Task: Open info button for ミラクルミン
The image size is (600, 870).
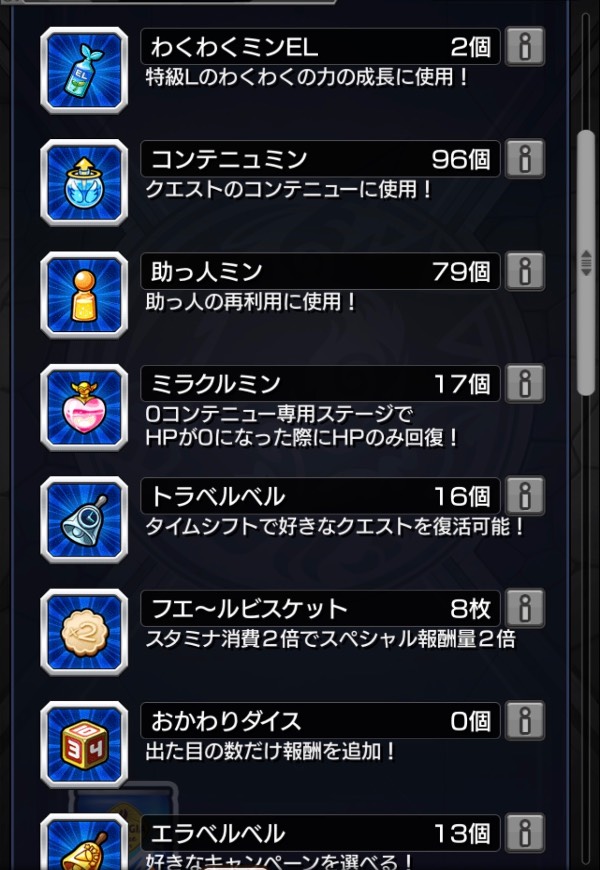Action: click(x=525, y=383)
